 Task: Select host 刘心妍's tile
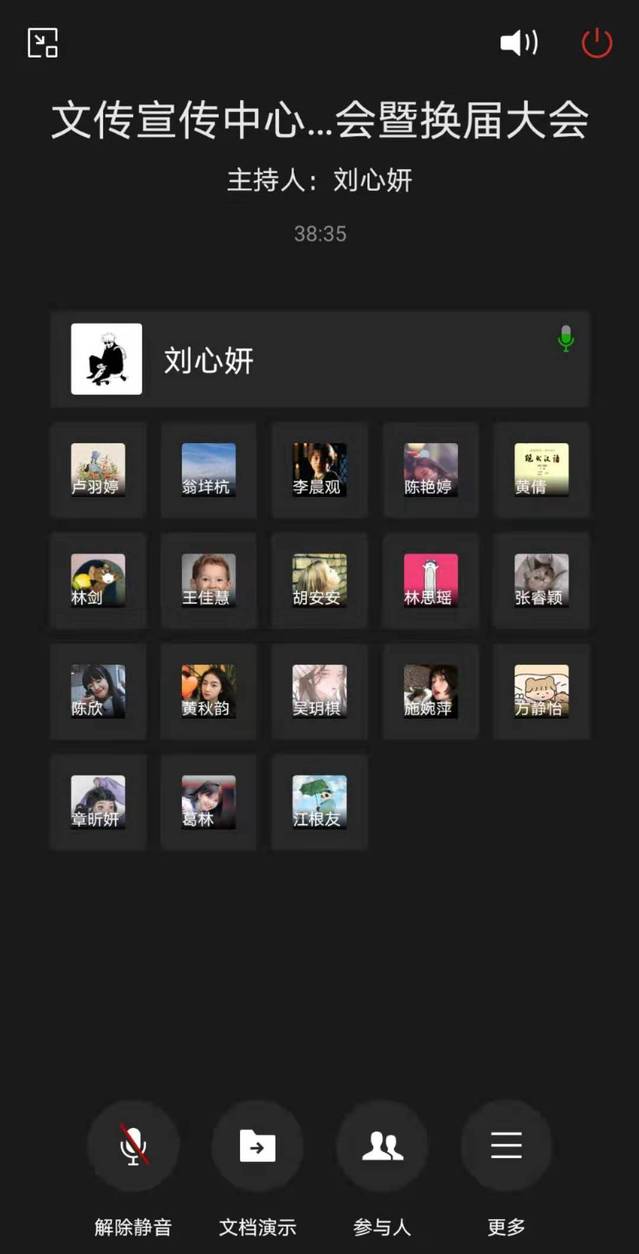[x=320, y=360]
